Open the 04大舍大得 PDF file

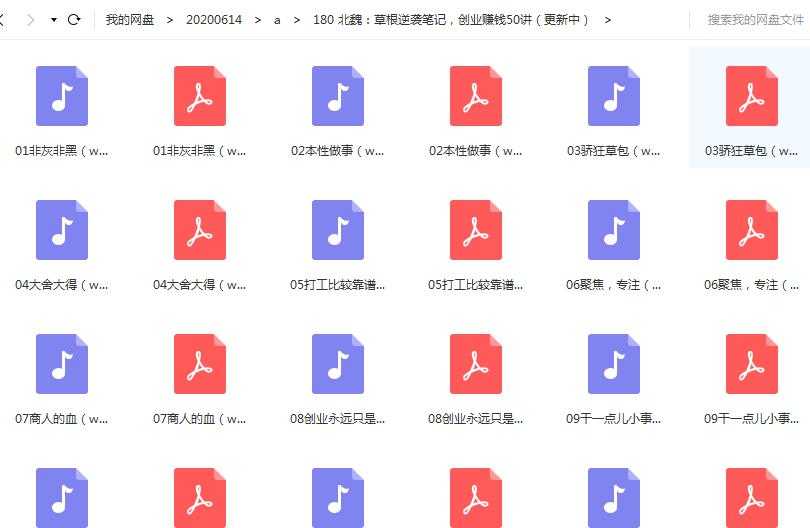200,230
